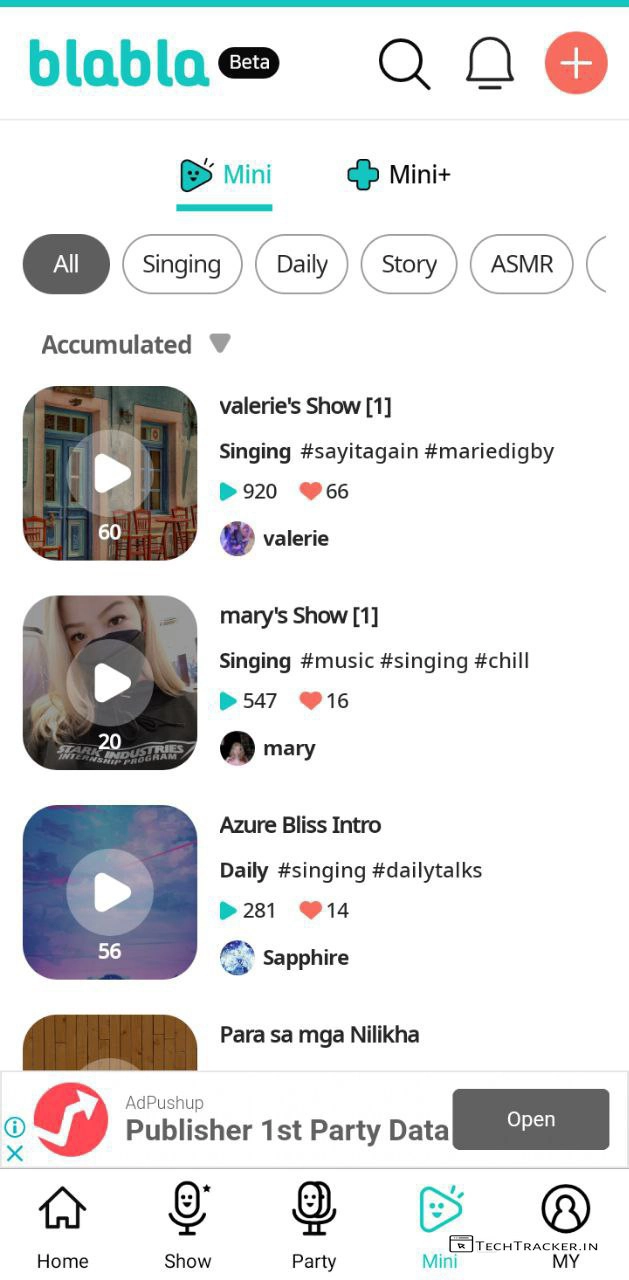629x1280 pixels.
Task: Switch to the Show tab
Action: pyautogui.click(x=188, y=1226)
